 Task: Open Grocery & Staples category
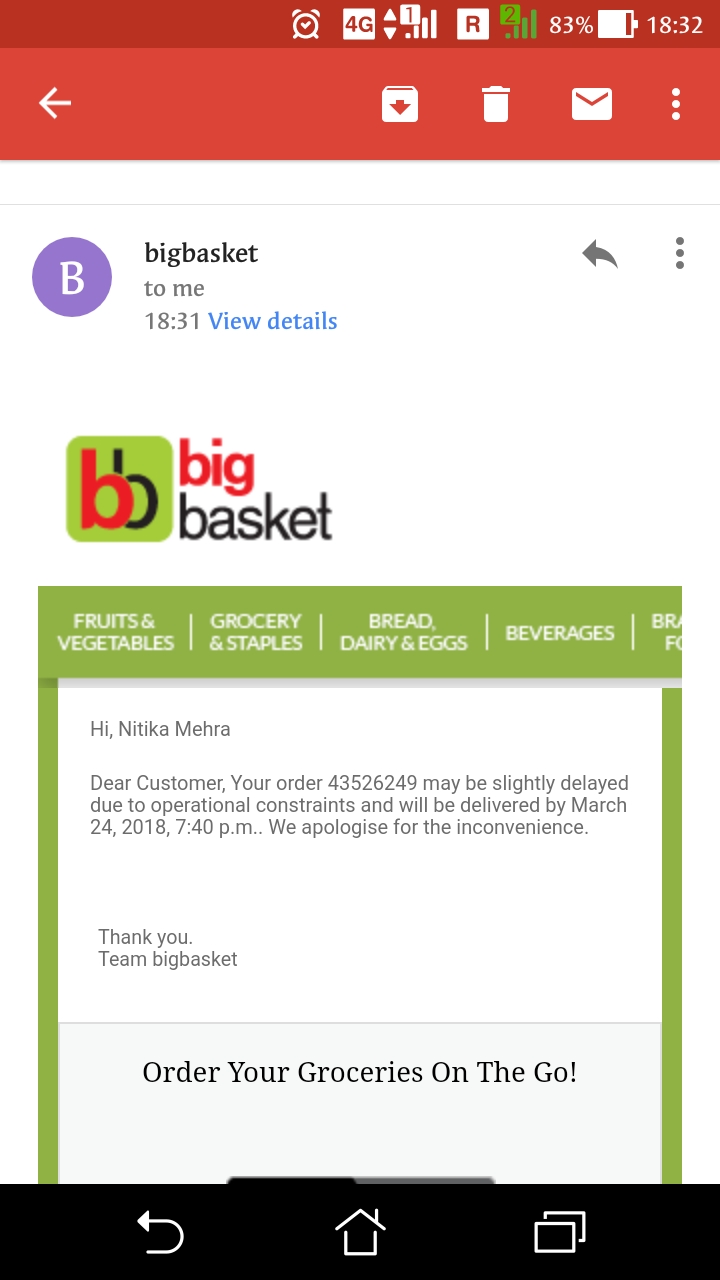[x=256, y=632]
